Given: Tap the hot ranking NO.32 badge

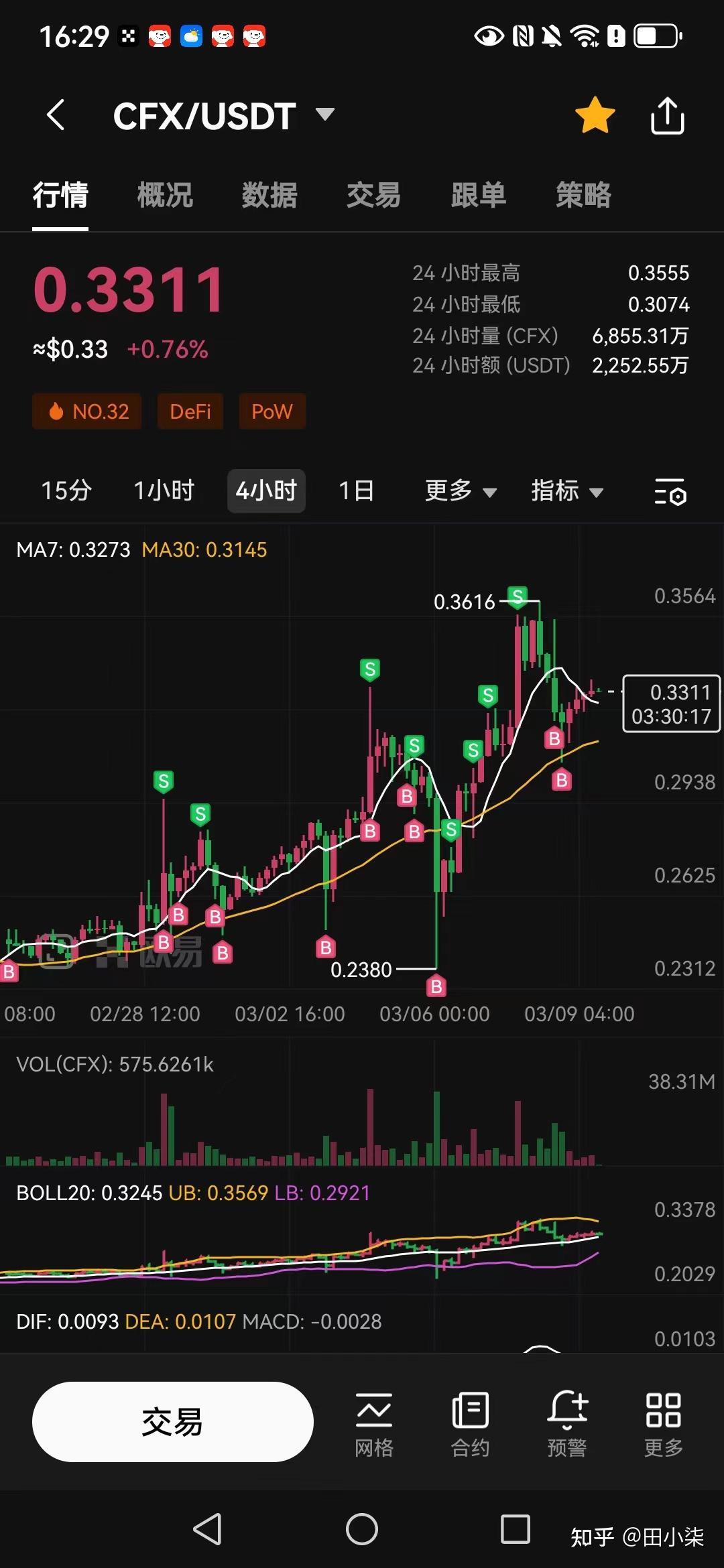Looking at the screenshot, I should coord(86,411).
